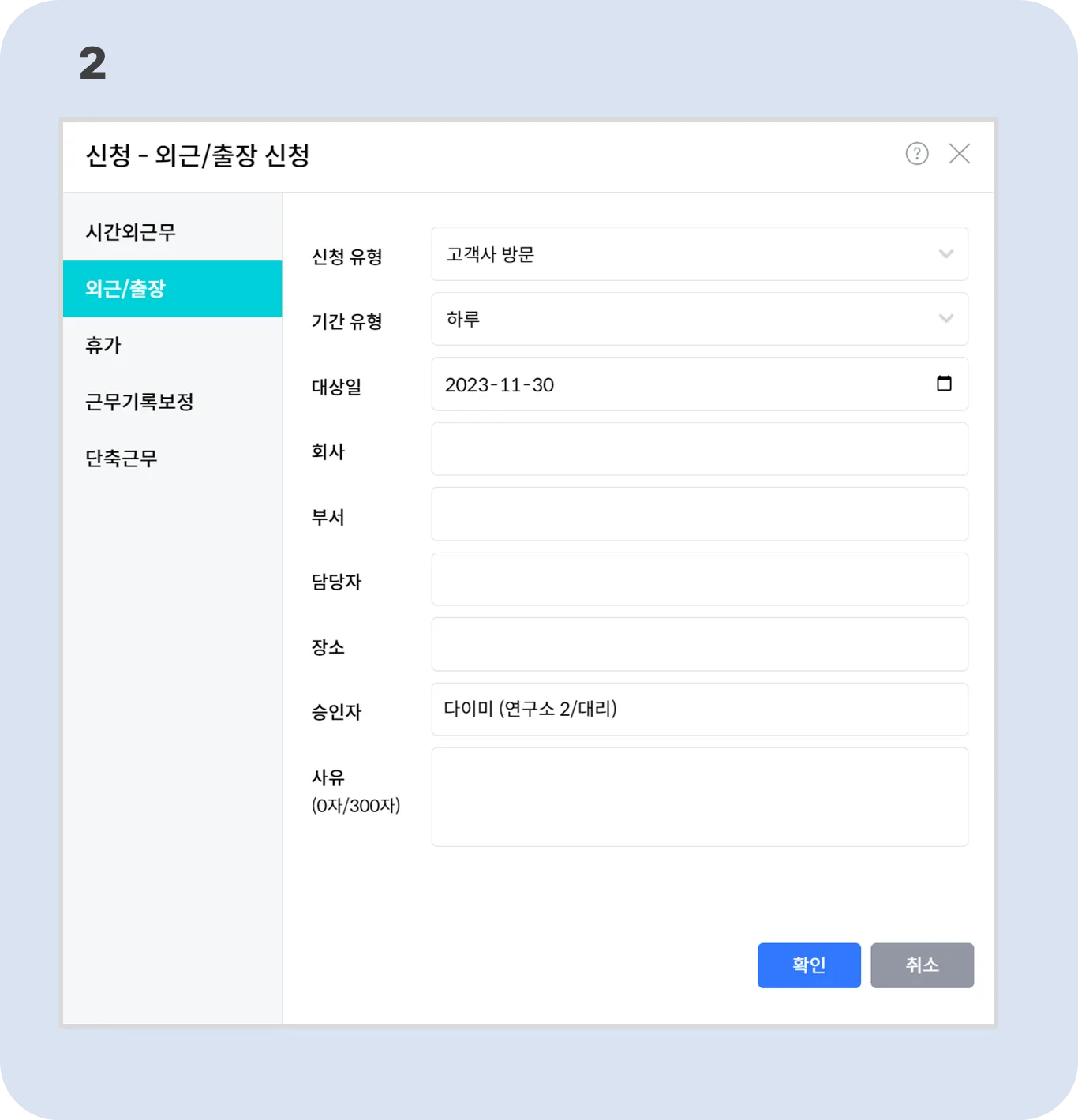Tap the 장소 input field

point(699,644)
